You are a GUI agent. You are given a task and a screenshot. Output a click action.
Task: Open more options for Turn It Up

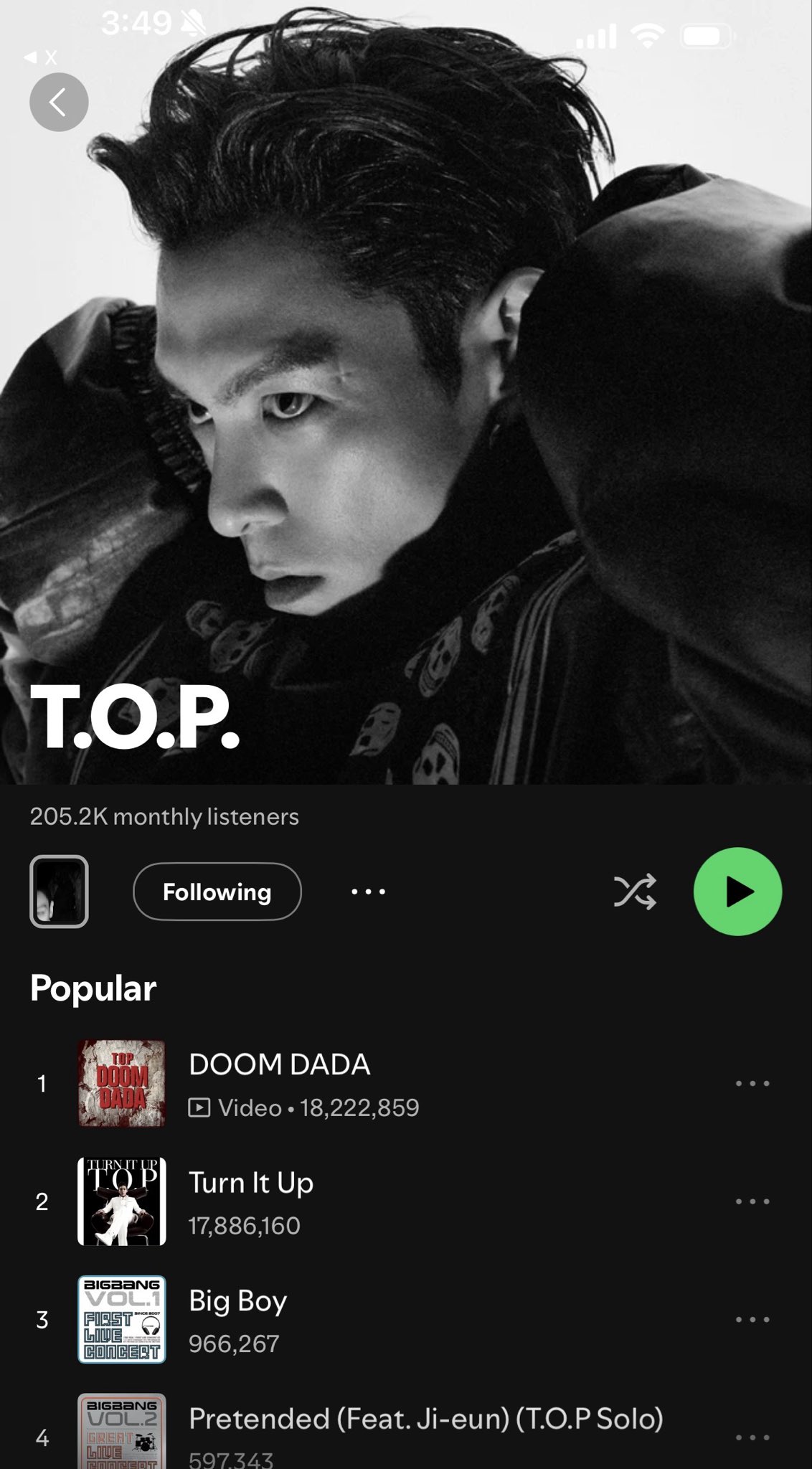point(752,1201)
